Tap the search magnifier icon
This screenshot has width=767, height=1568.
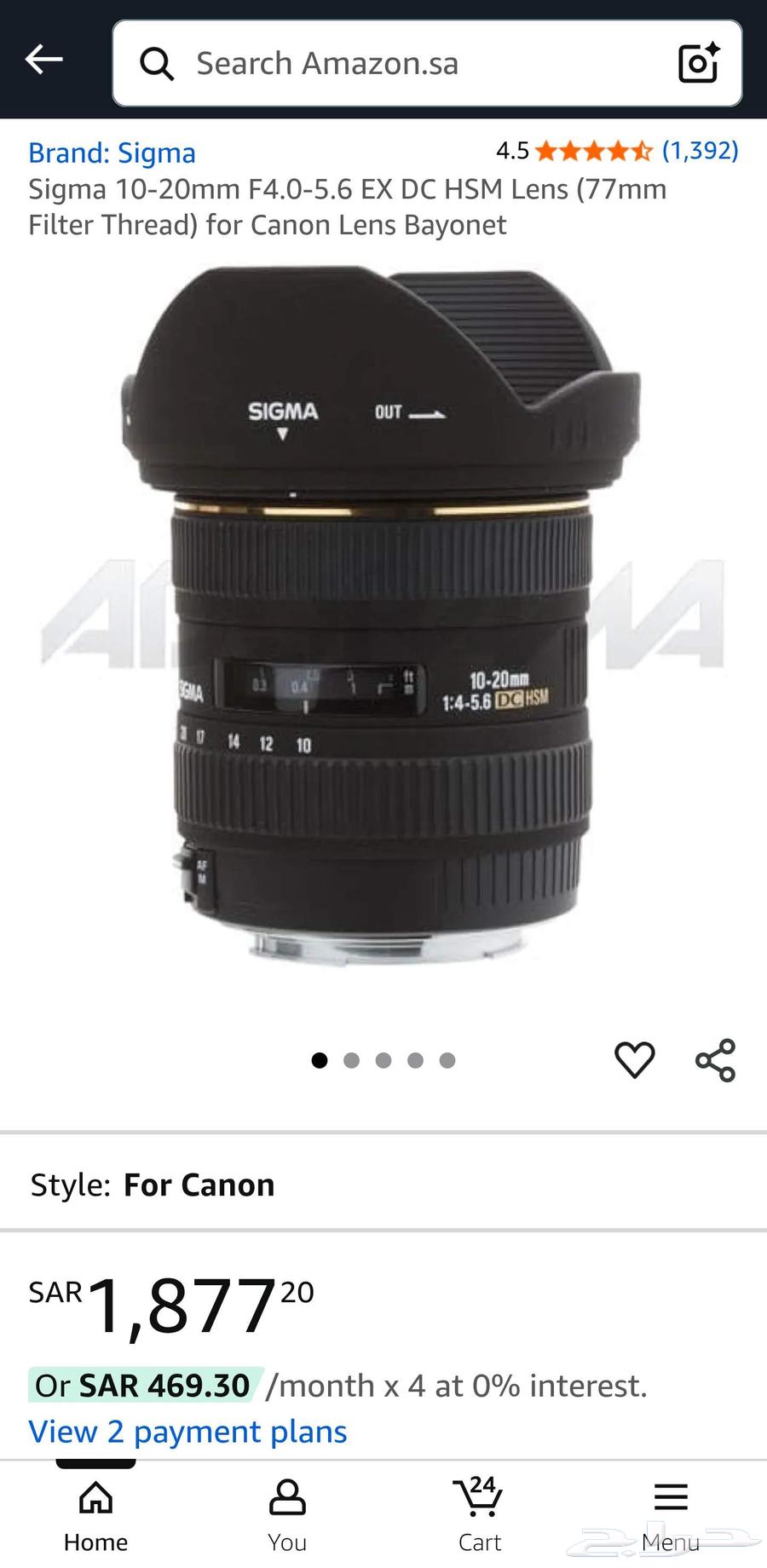(157, 62)
